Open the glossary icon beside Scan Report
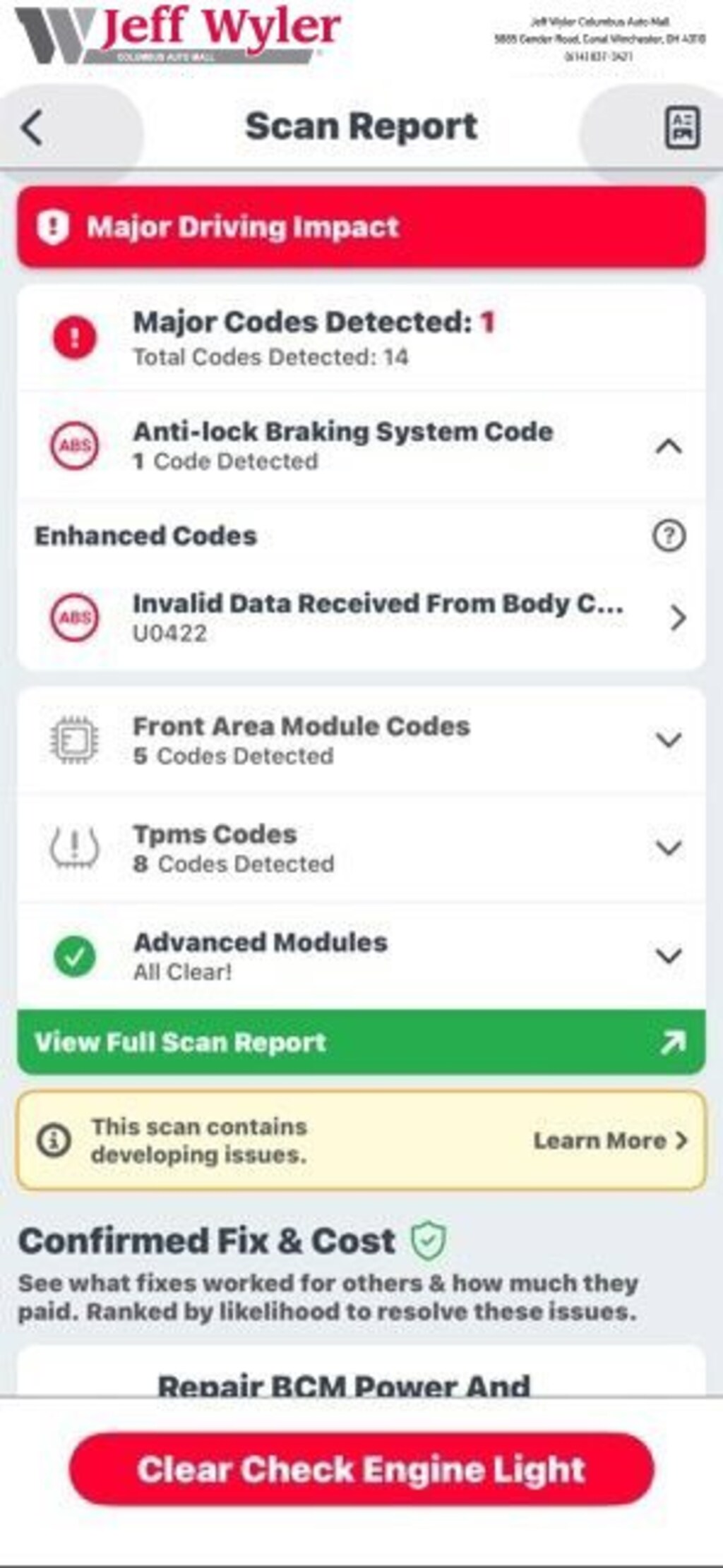 point(682,128)
